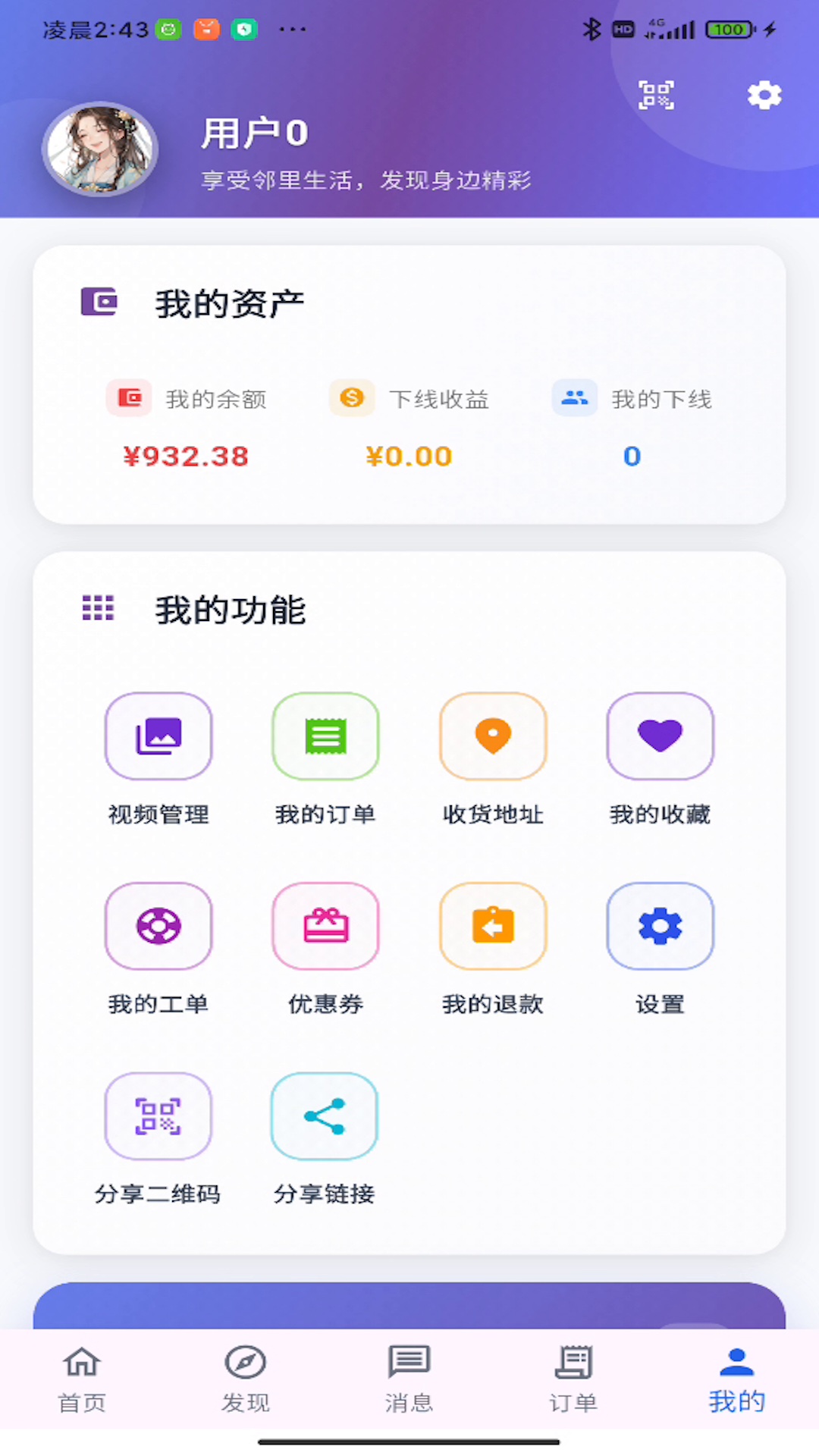819x1456 pixels.
Task: Open settings gear in top right
Action: [764, 95]
